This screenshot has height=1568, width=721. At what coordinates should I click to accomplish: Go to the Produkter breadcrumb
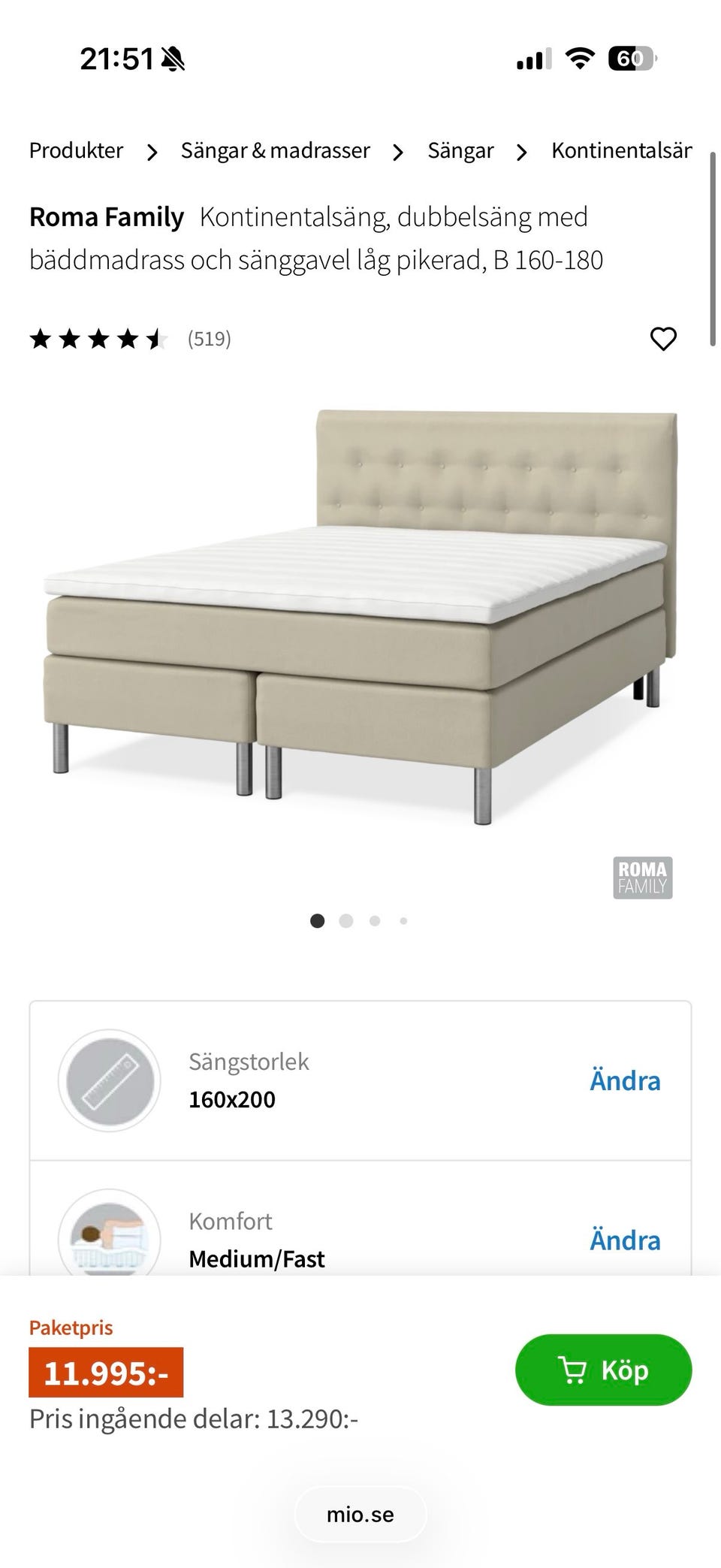pyautogui.click(x=76, y=151)
